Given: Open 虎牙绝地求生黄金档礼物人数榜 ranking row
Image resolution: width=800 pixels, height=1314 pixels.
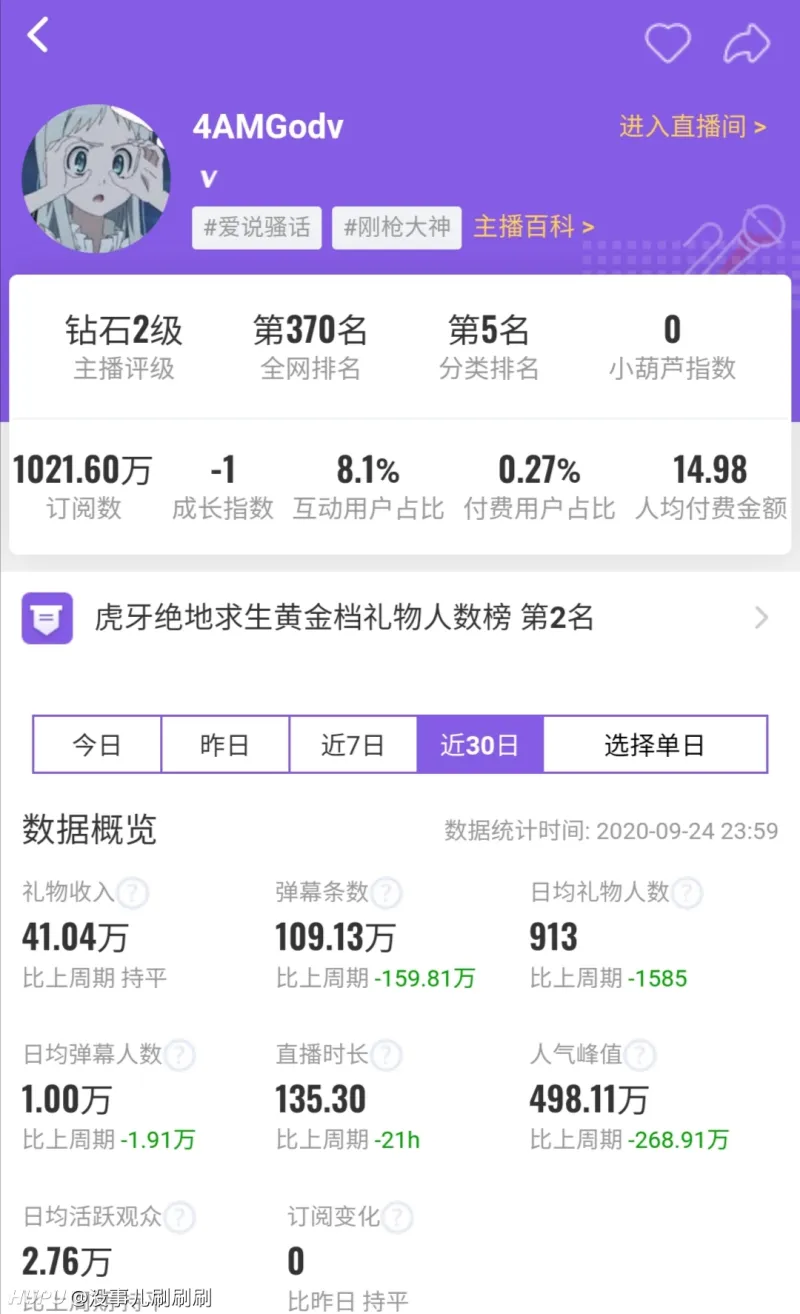Looking at the screenshot, I should [x=400, y=618].
